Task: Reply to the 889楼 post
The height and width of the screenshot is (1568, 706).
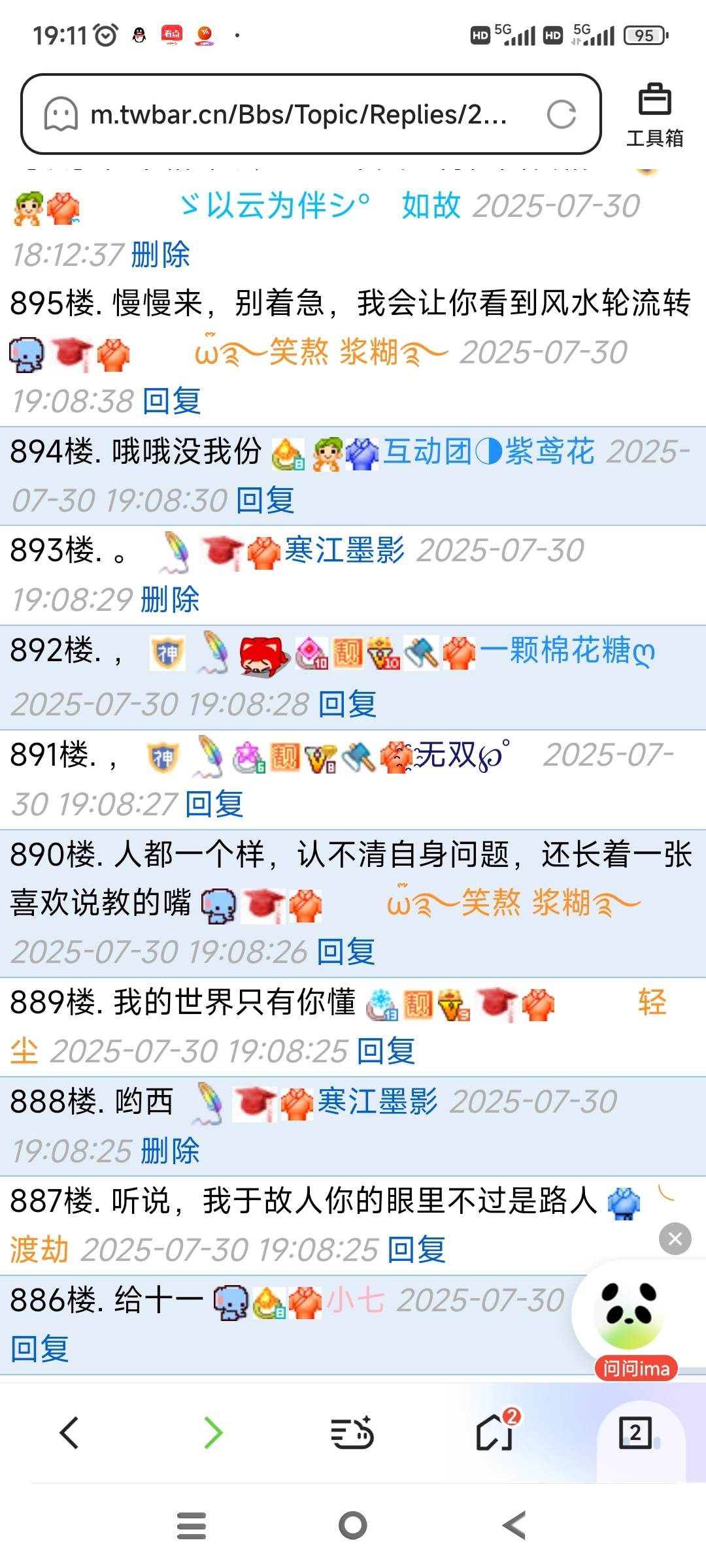Action: click(x=386, y=1052)
